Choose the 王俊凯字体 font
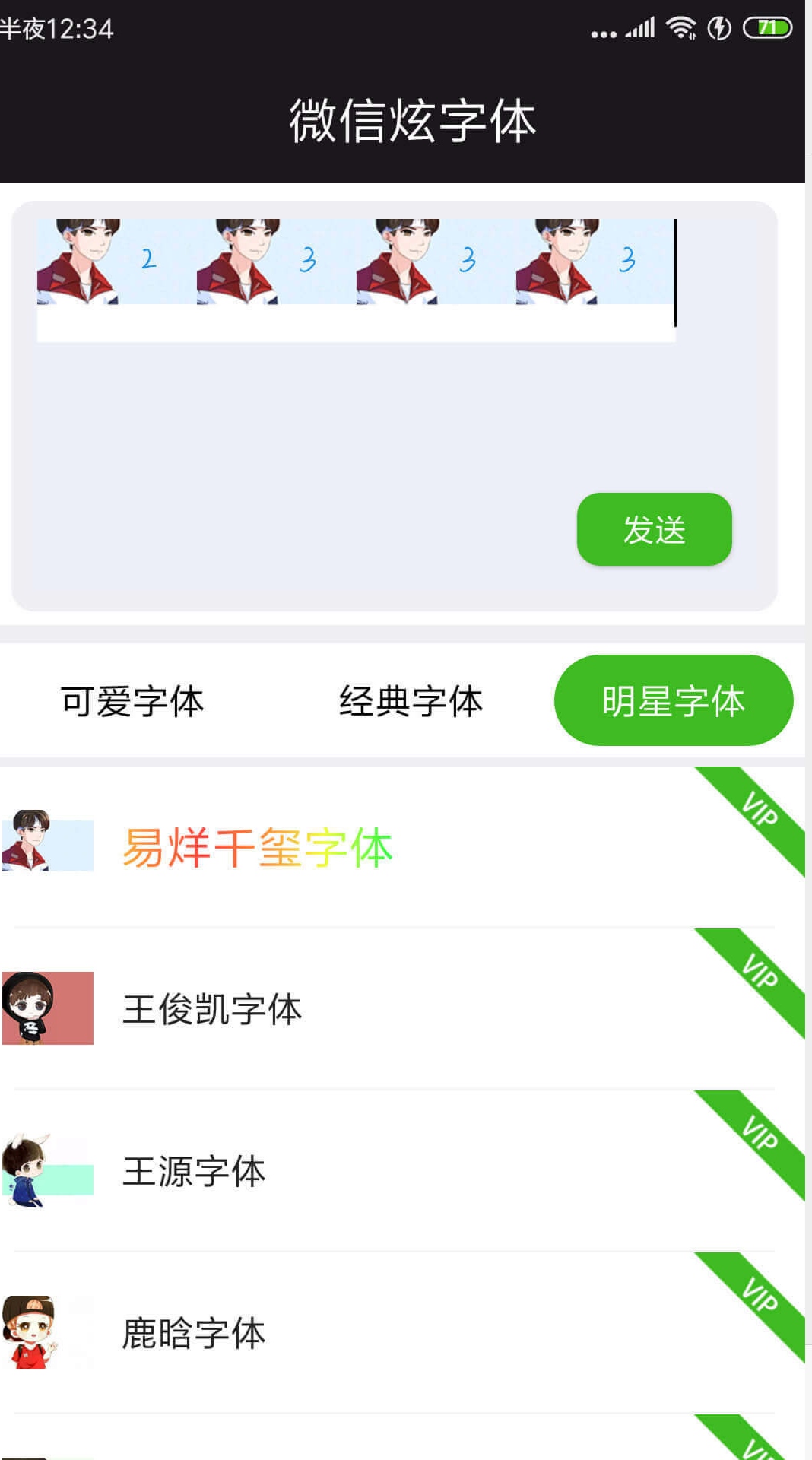This screenshot has width=812, height=1460. click(x=402, y=1008)
